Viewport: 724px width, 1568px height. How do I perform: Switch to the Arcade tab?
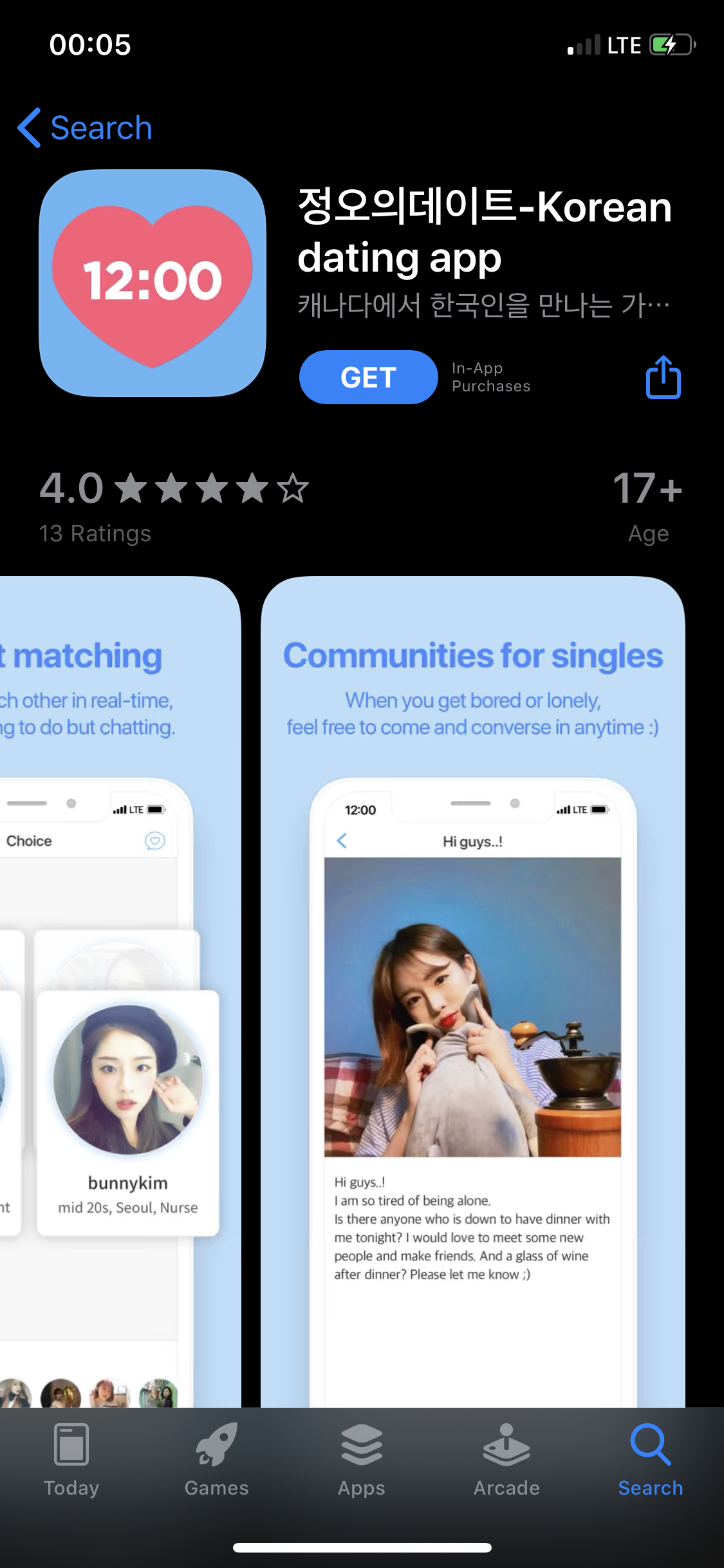click(506, 1460)
